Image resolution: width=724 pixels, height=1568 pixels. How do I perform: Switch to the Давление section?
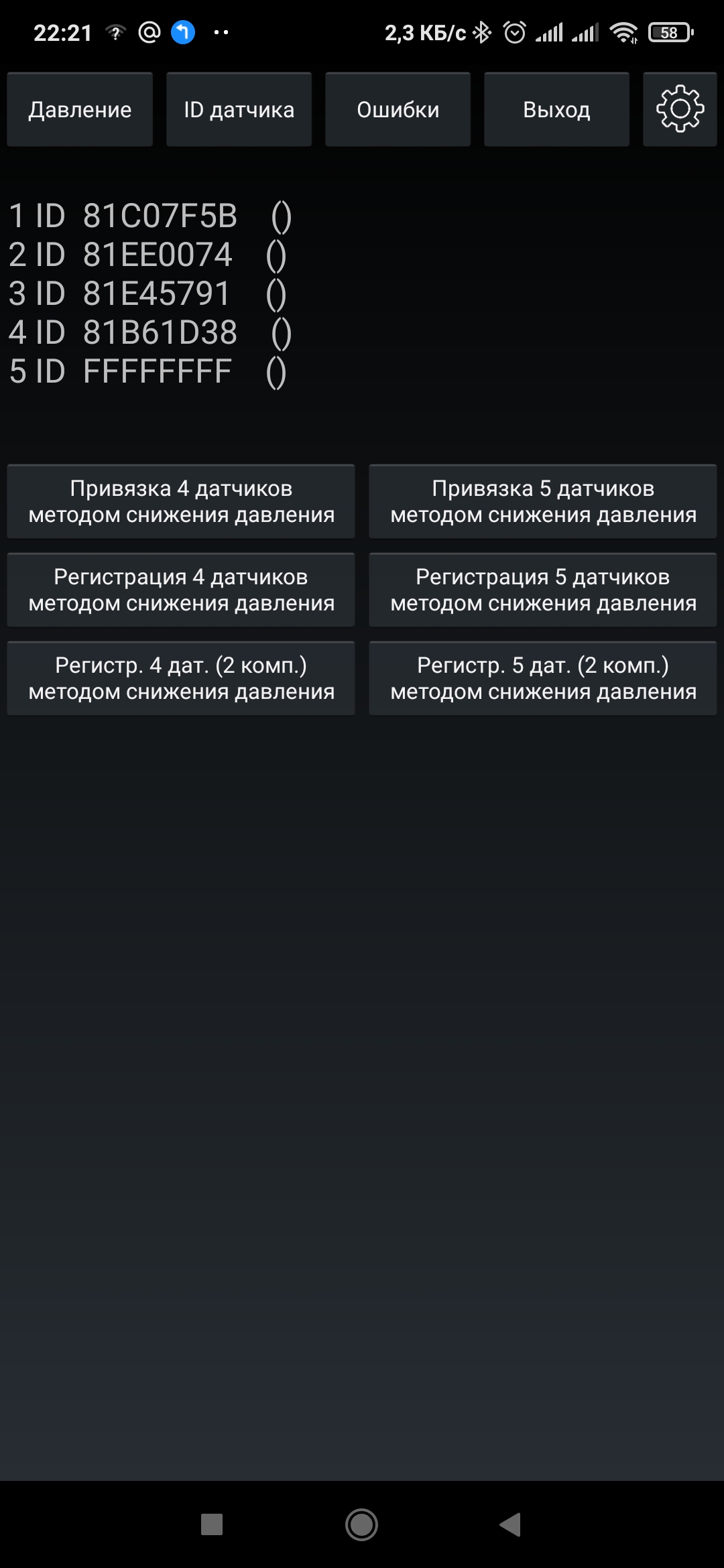click(x=80, y=109)
